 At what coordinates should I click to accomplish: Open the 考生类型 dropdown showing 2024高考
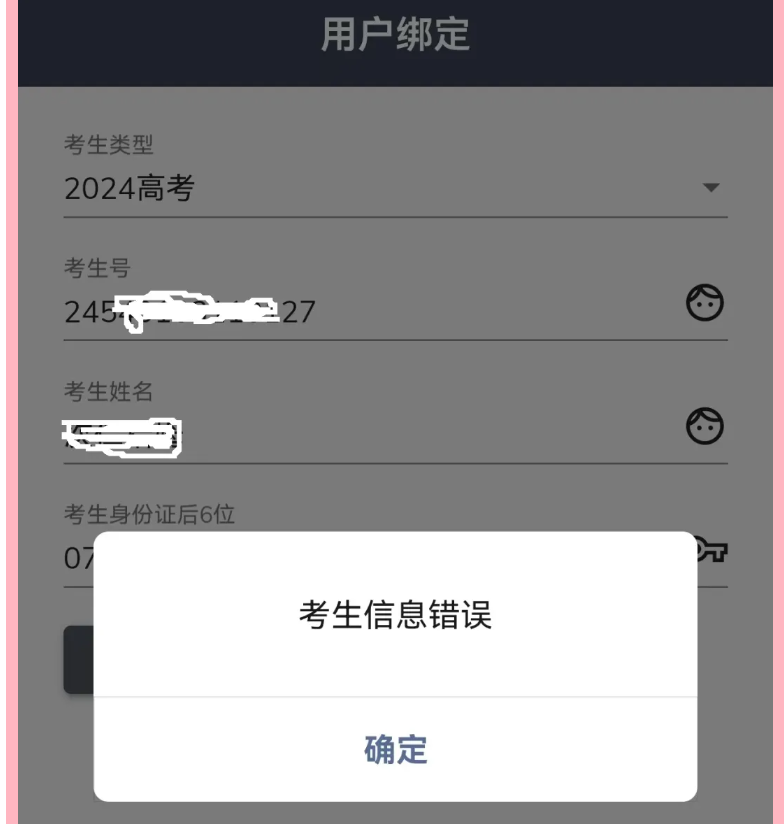(x=395, y=188)
